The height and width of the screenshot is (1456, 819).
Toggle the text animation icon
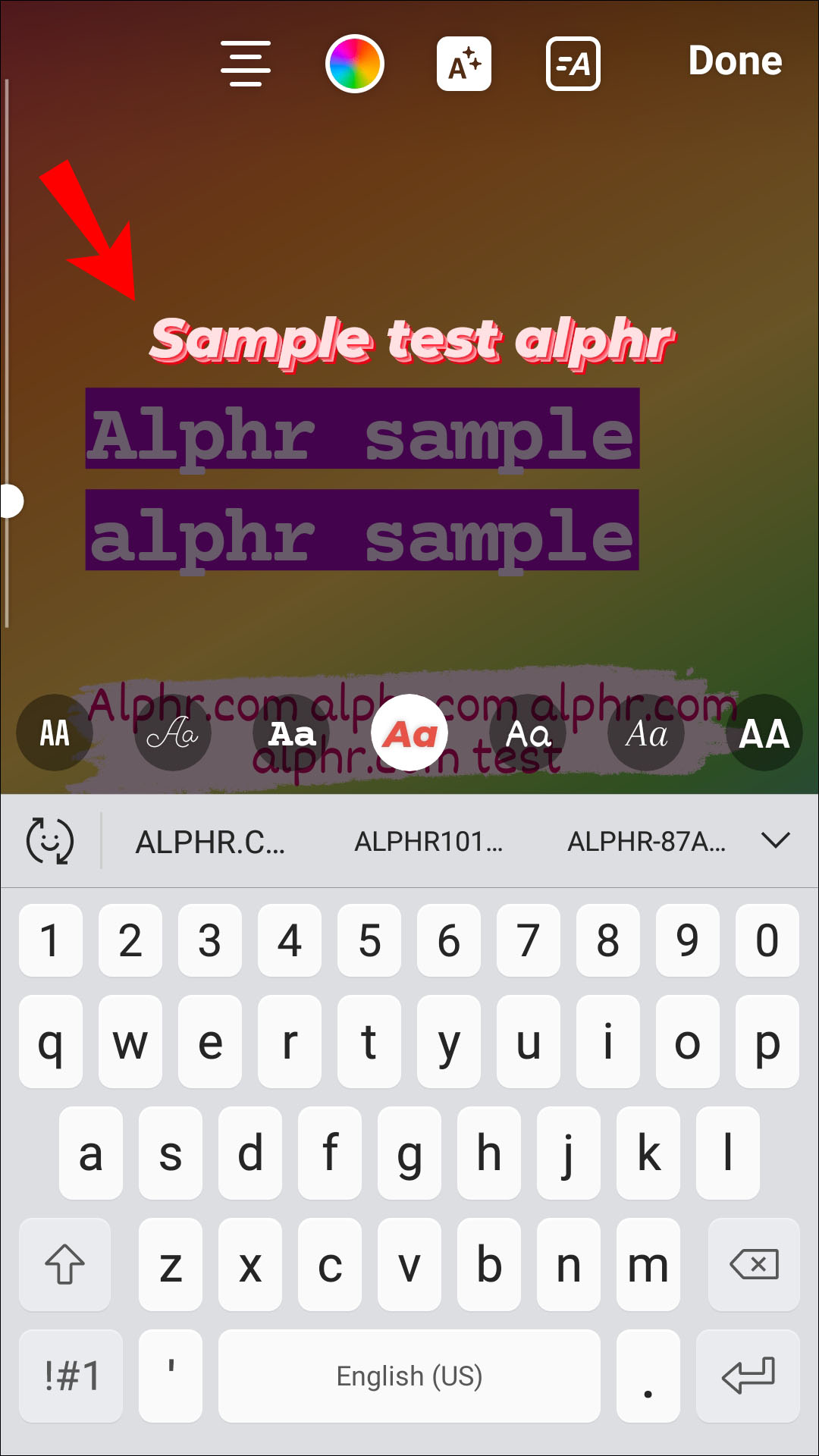pos(573,64)
